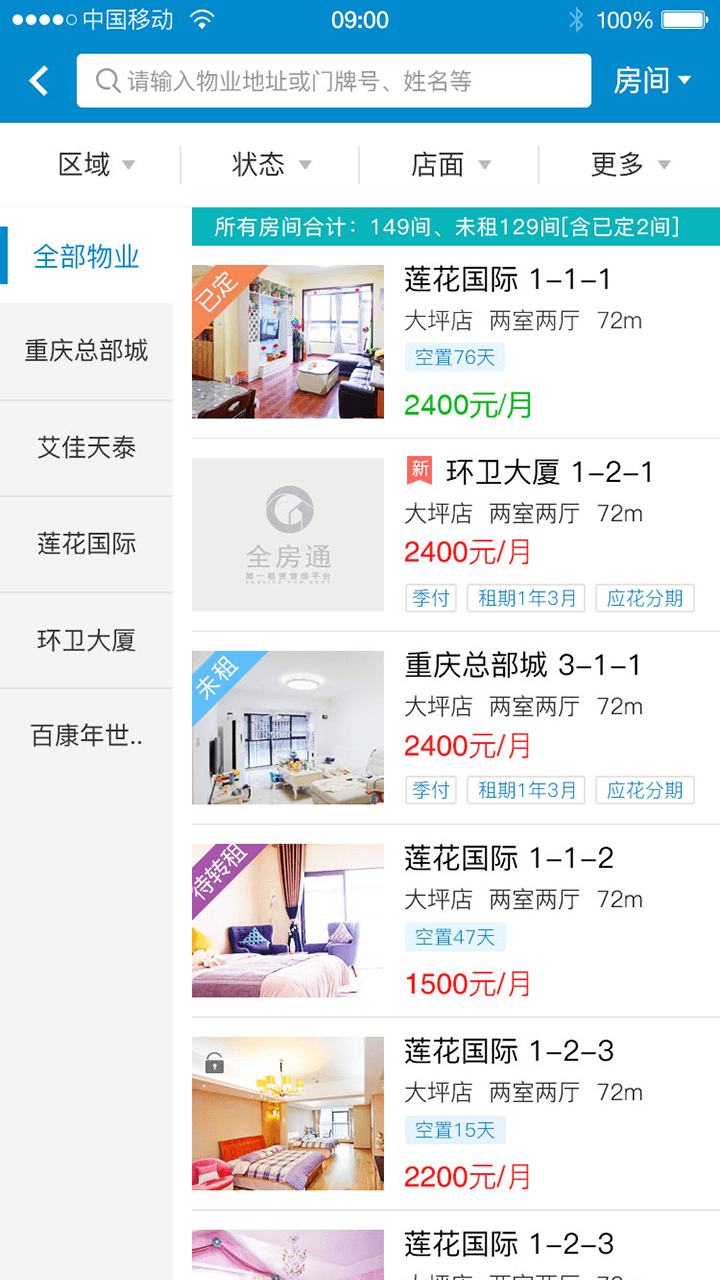
Task: Click the 租期1年3月 tag on 环卫大厦 1-2-1
Action: coord(527,597)
